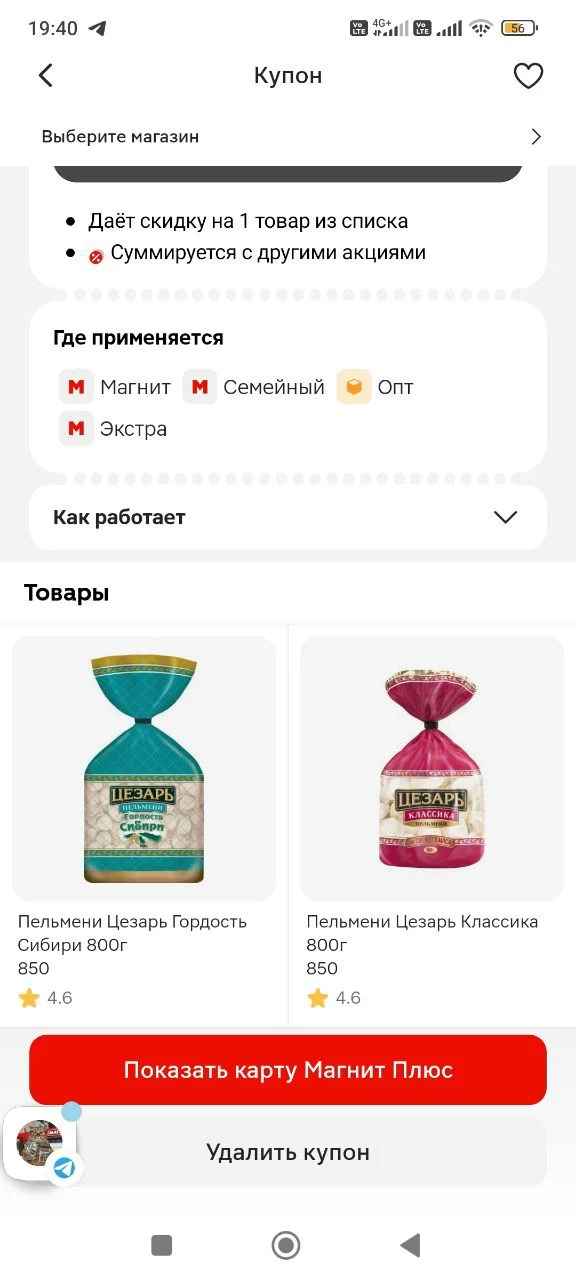Viewport: 576px width, 1280px height.
Task: Add the coupon to favorites with the heart
Action: [528, 76]
